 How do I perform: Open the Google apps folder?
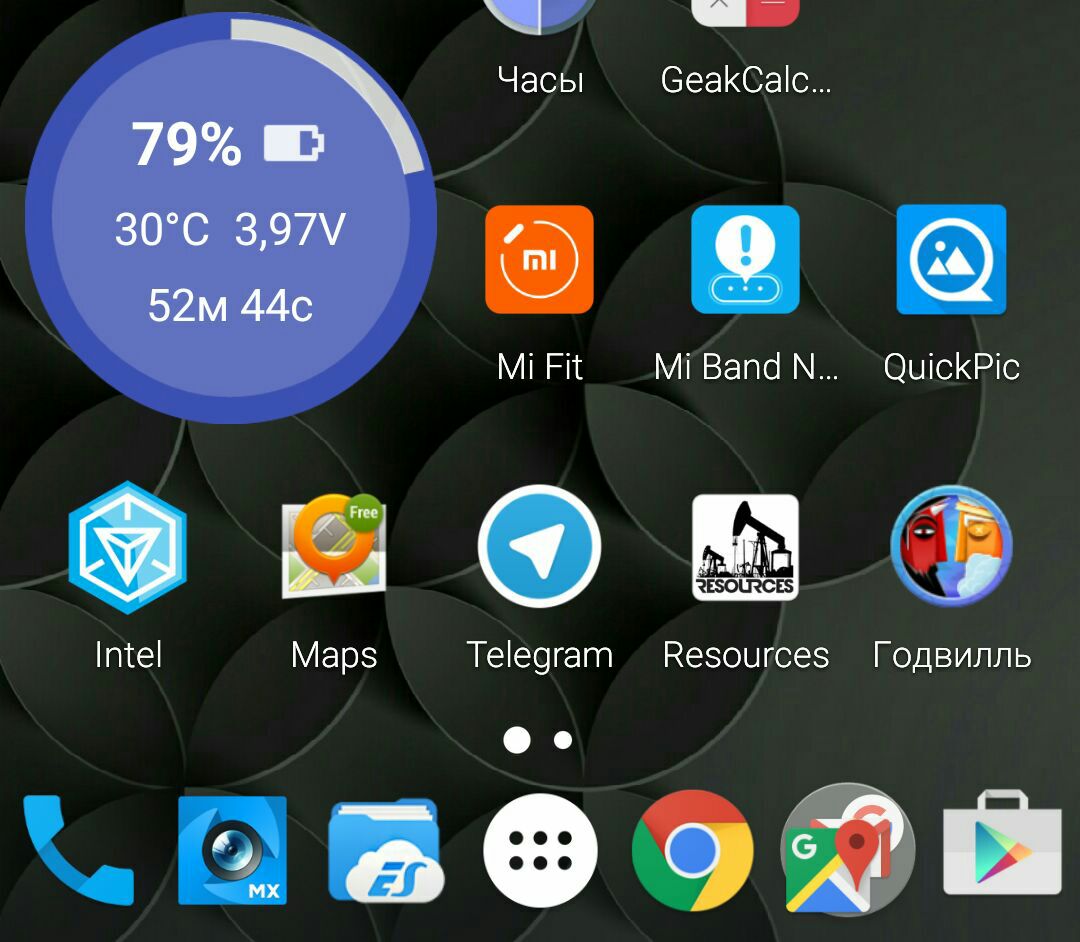[848, 850]
